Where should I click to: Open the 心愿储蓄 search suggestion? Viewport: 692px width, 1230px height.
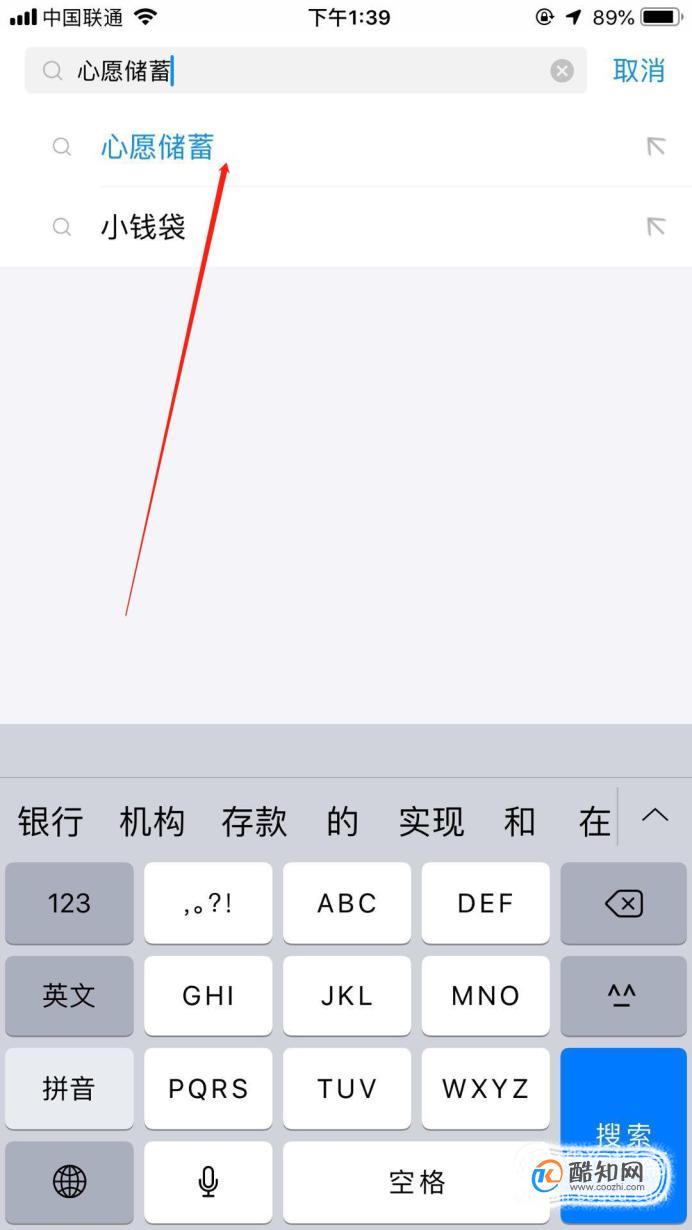(157, 147)
